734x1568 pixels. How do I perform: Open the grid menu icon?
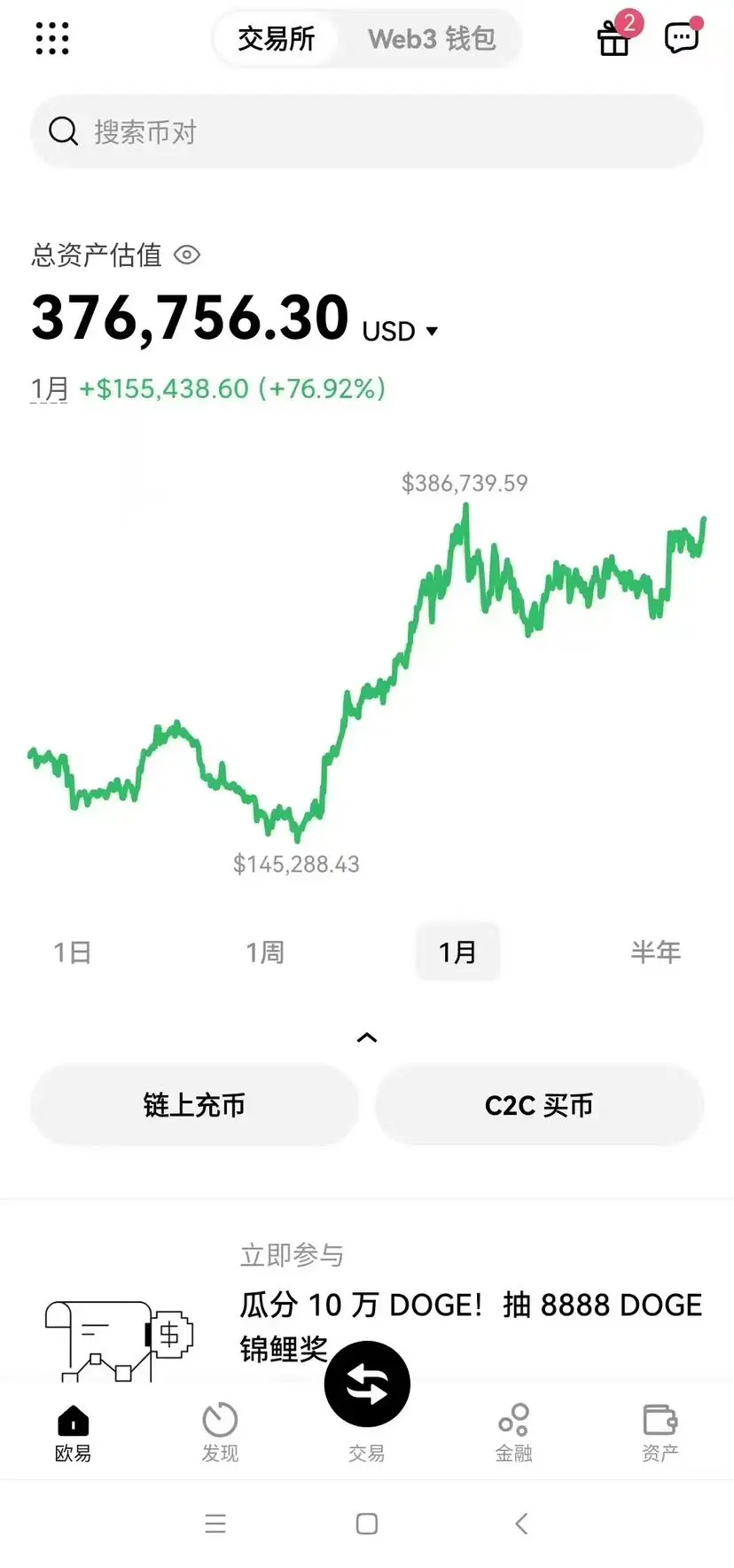tap(52, 38)
